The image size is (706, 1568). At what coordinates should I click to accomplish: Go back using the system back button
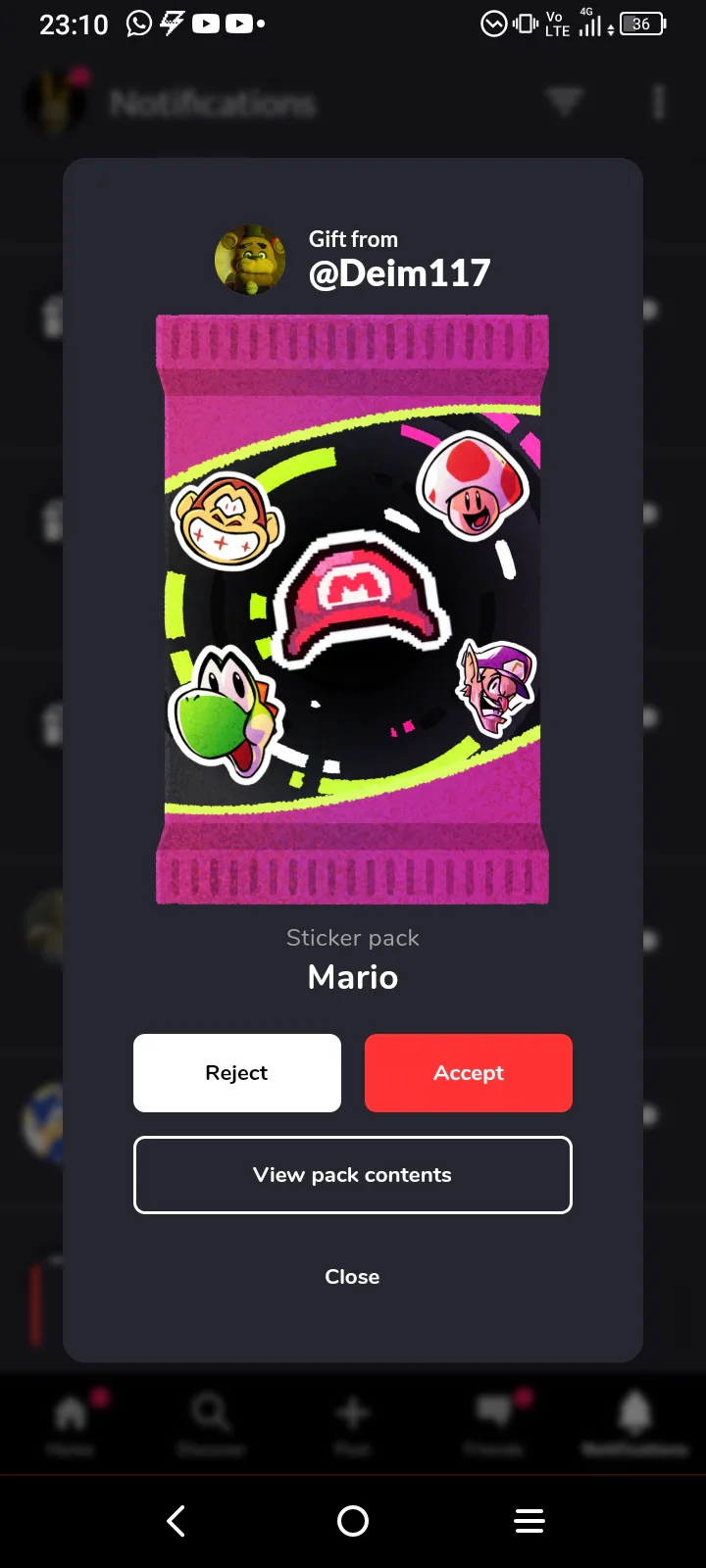[176, 1521]
